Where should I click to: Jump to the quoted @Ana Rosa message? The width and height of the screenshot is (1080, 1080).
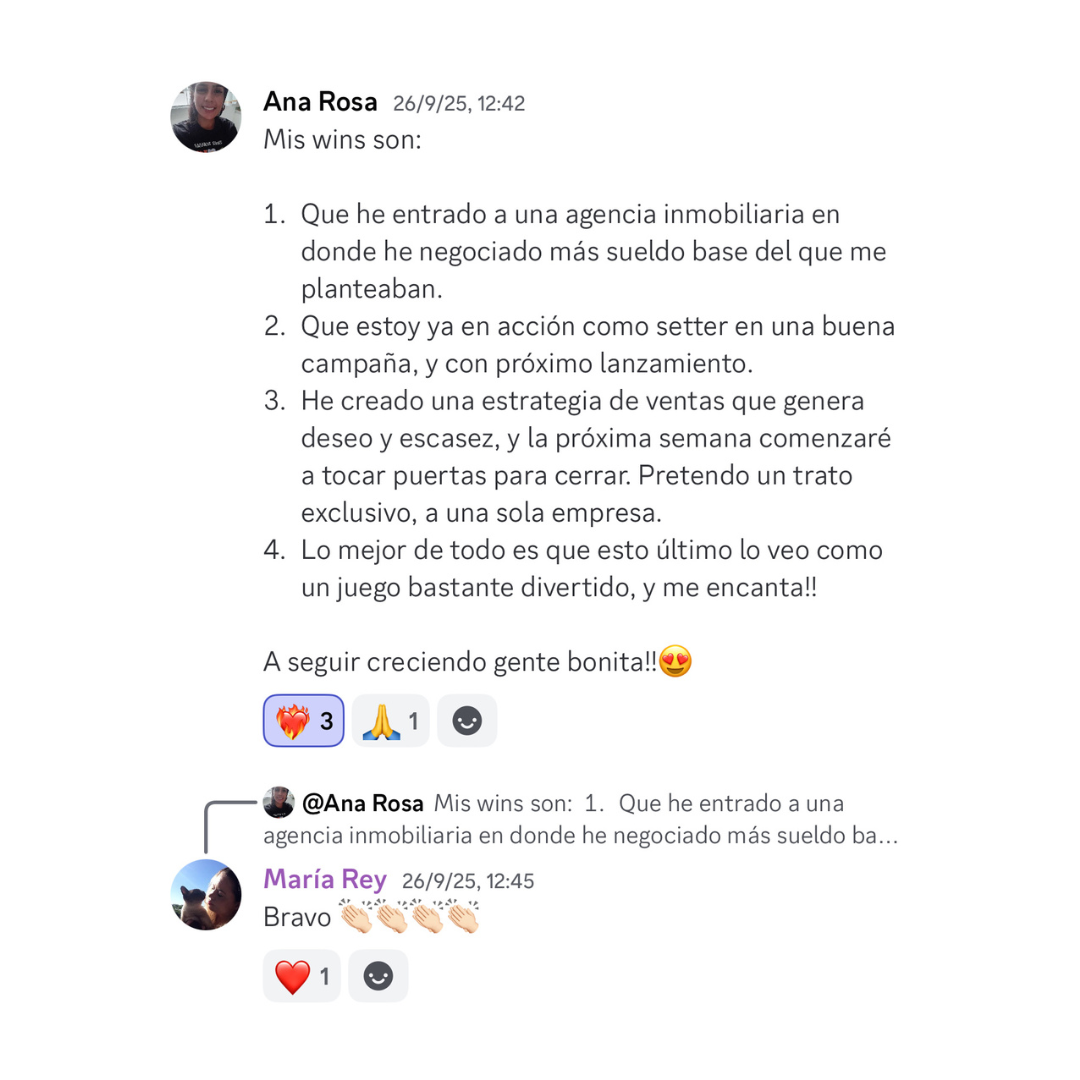click(x=580, y=819)
